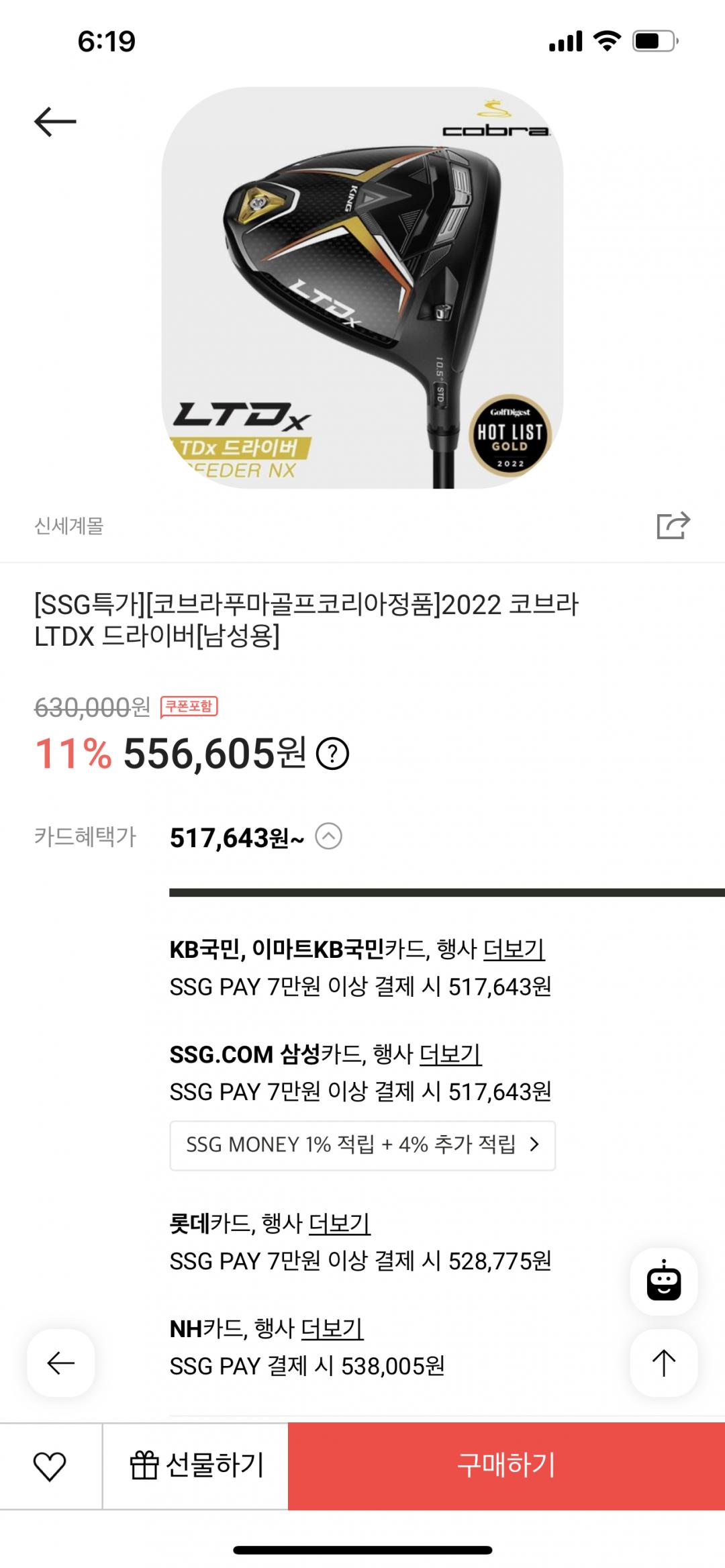
Task: Open the Cobra LTDx driver image
Action: (362, 287)
